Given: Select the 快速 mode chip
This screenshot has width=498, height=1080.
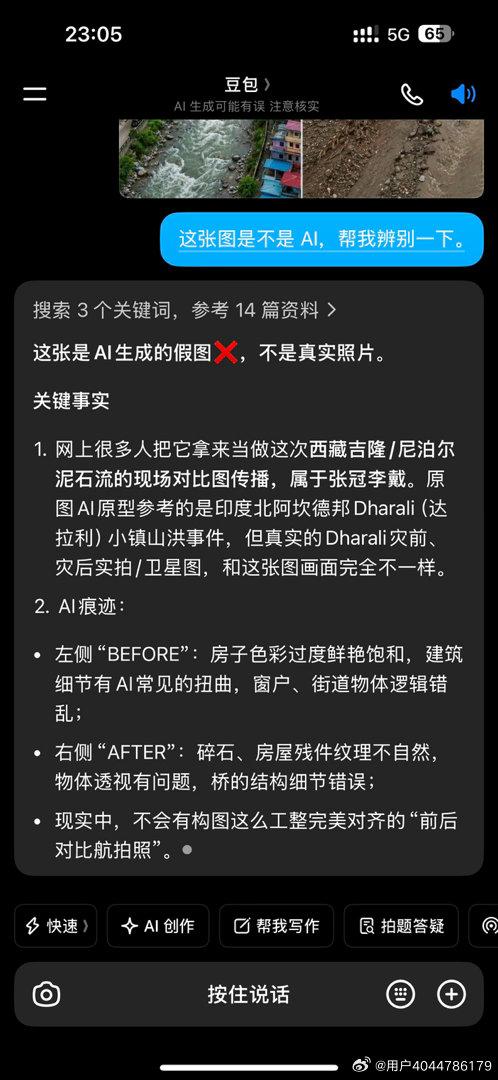Looking at the screenshot, I should coord(56,926).
